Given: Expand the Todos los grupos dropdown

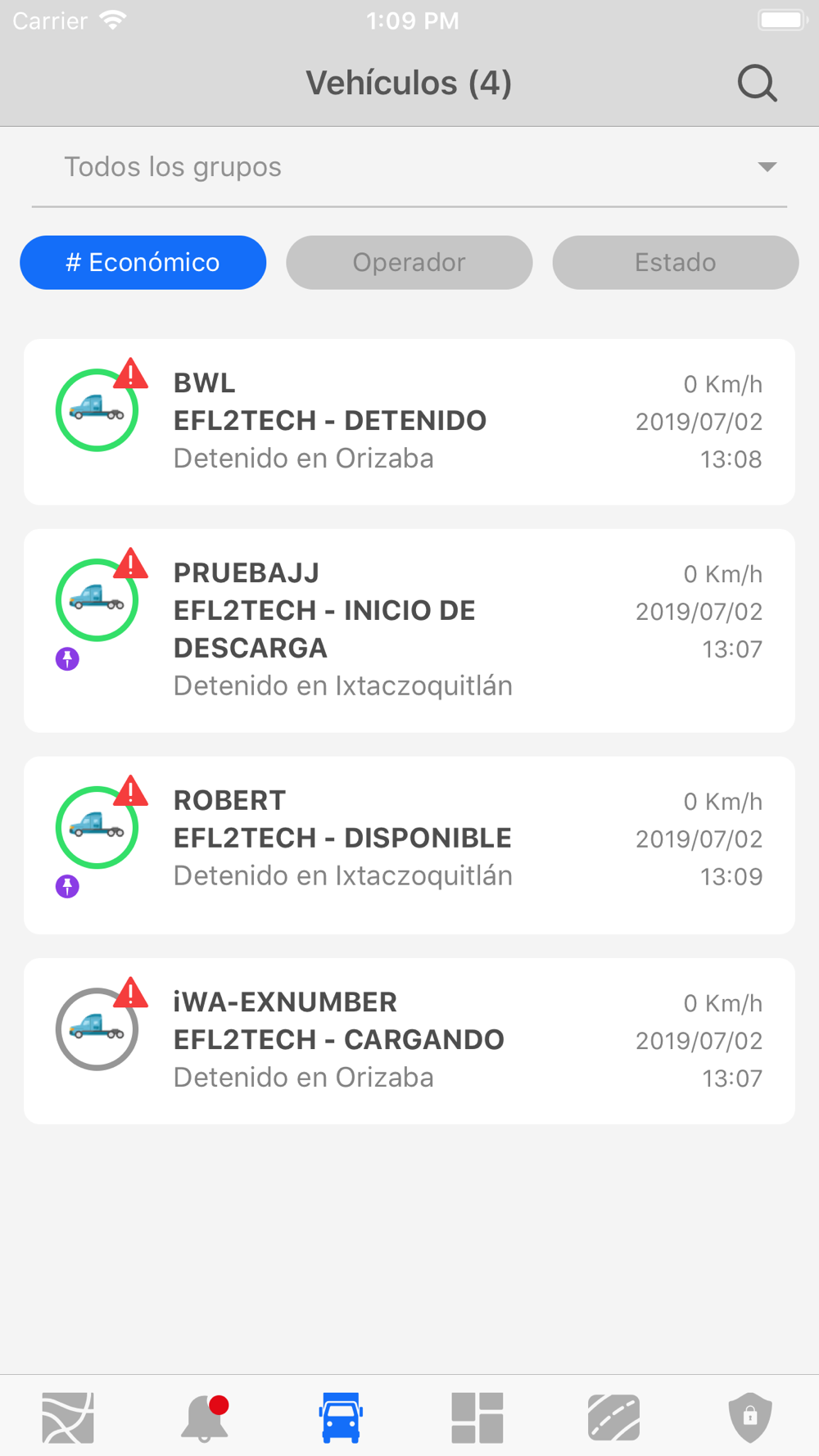Looking at the screenshot, I should pos(409,167).
